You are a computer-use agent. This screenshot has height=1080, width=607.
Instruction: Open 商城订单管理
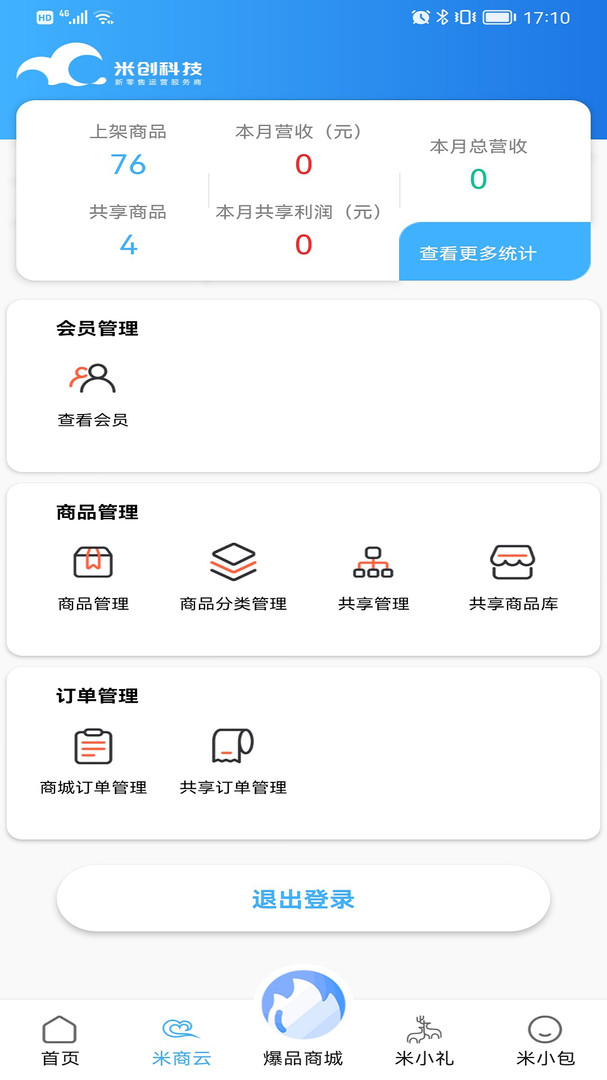tap(93, 760)
